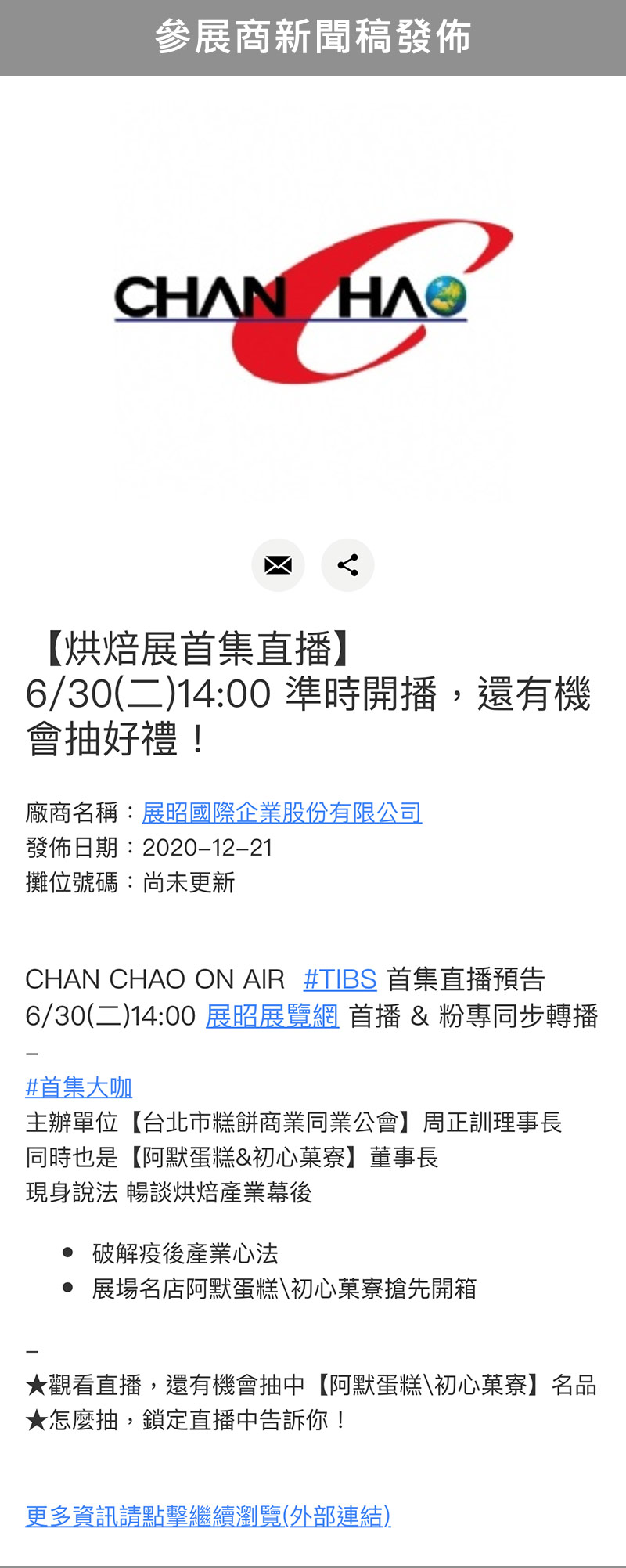Open the #首集大咖 hashtag link
626x1568 pixels.
pos(79,1087)
